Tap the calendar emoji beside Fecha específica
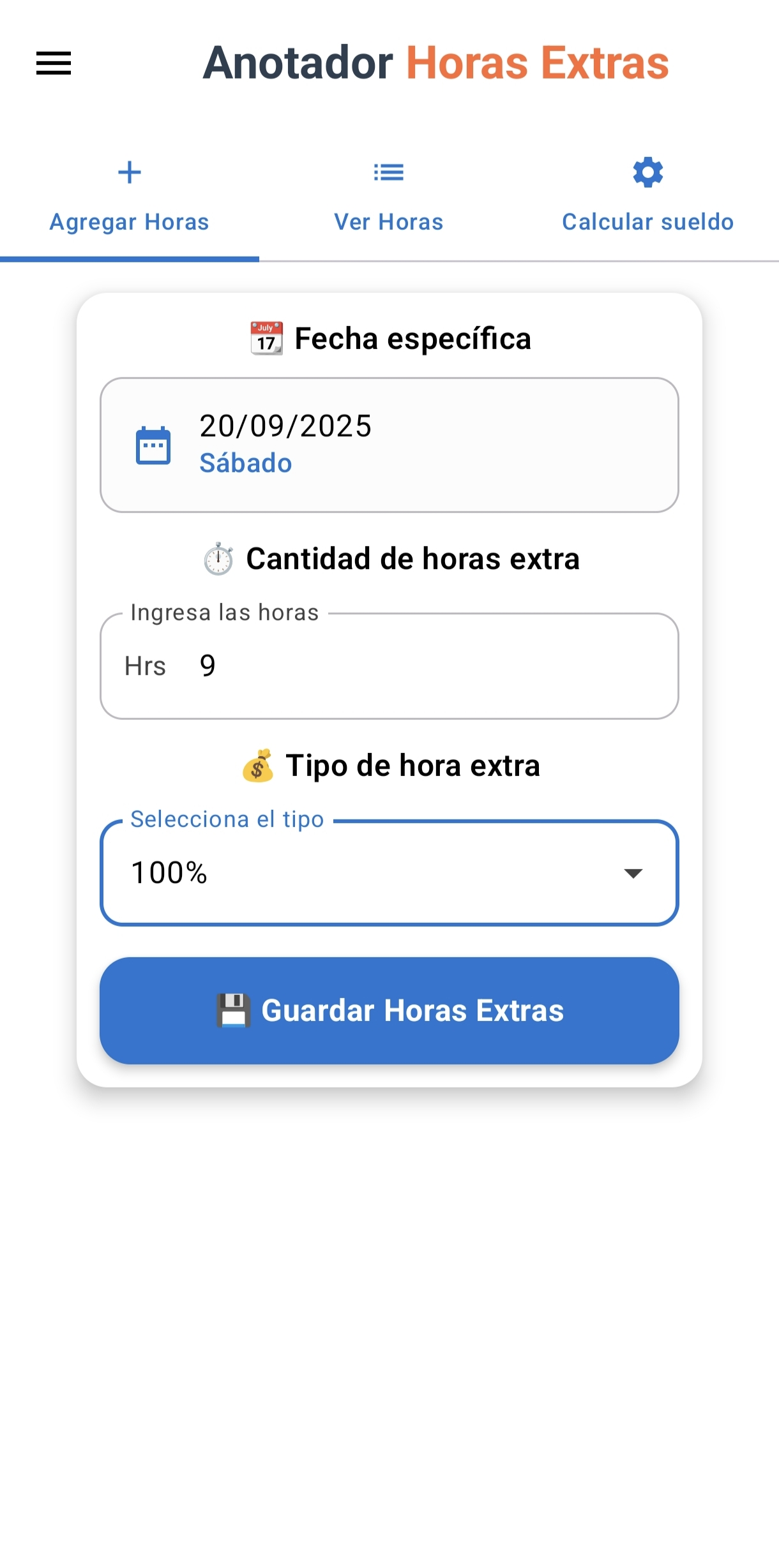This screenshot has height=1568, width=779. click(266, 337)
